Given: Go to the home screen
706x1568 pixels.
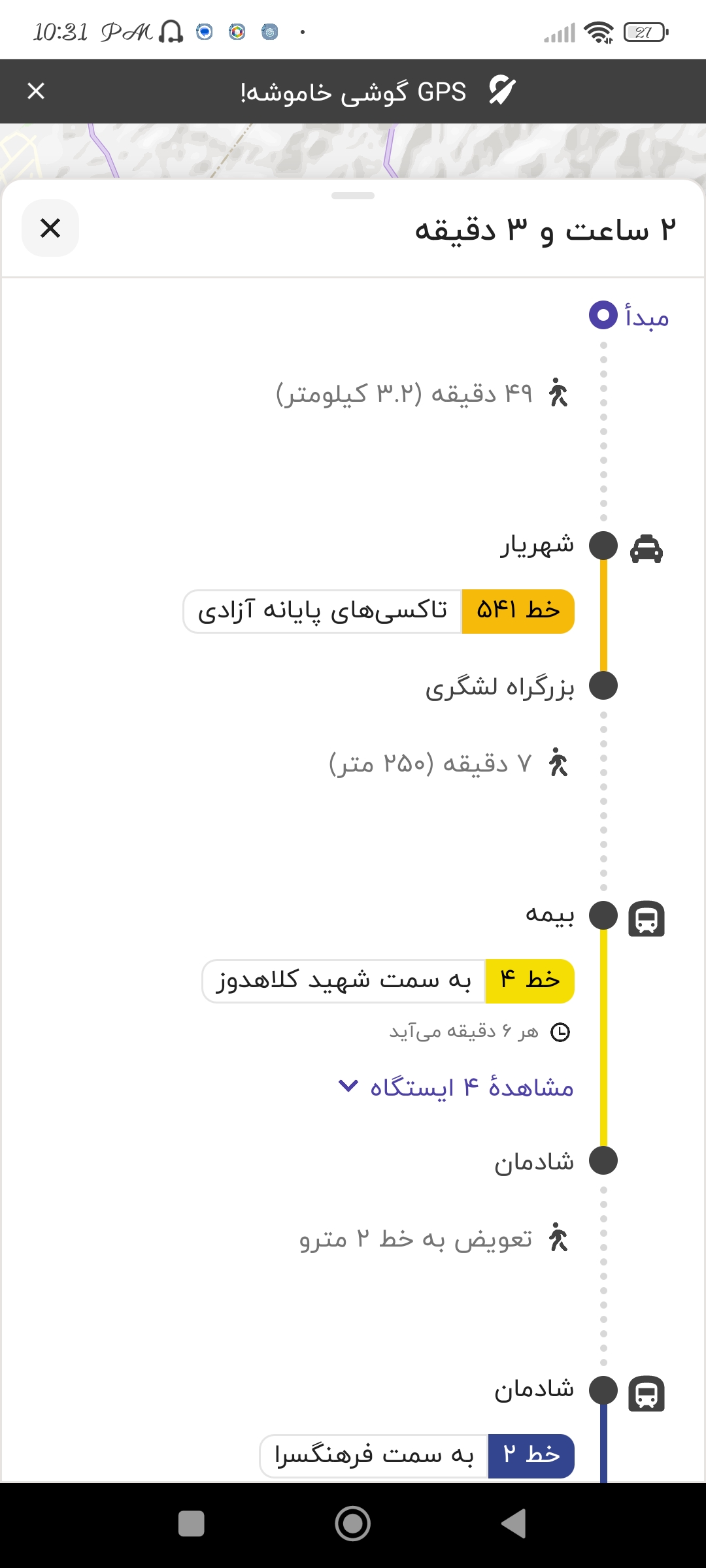Looking at the screenshot, I should 353,1524.
